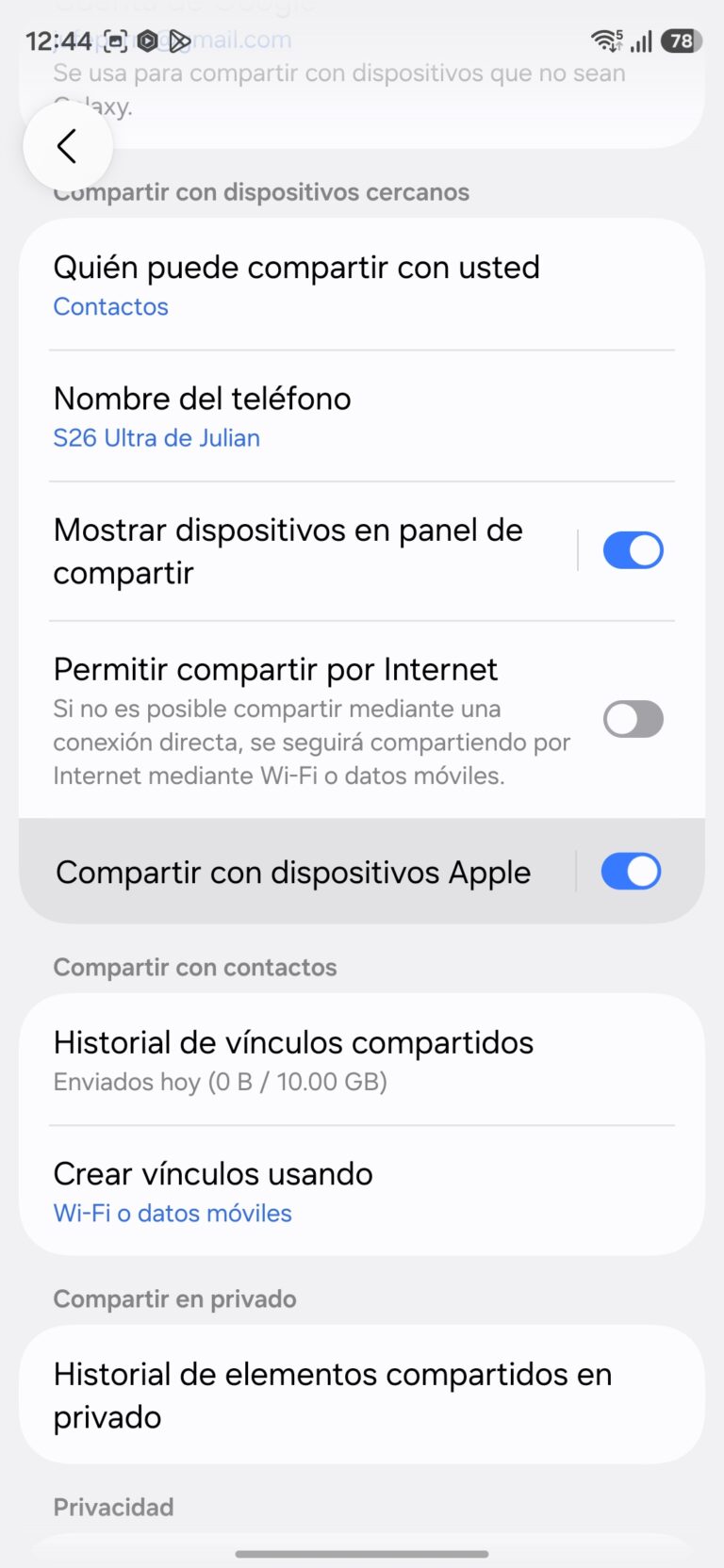Enable 'Permitir compartir por Internet'

(x=633, y=719)
